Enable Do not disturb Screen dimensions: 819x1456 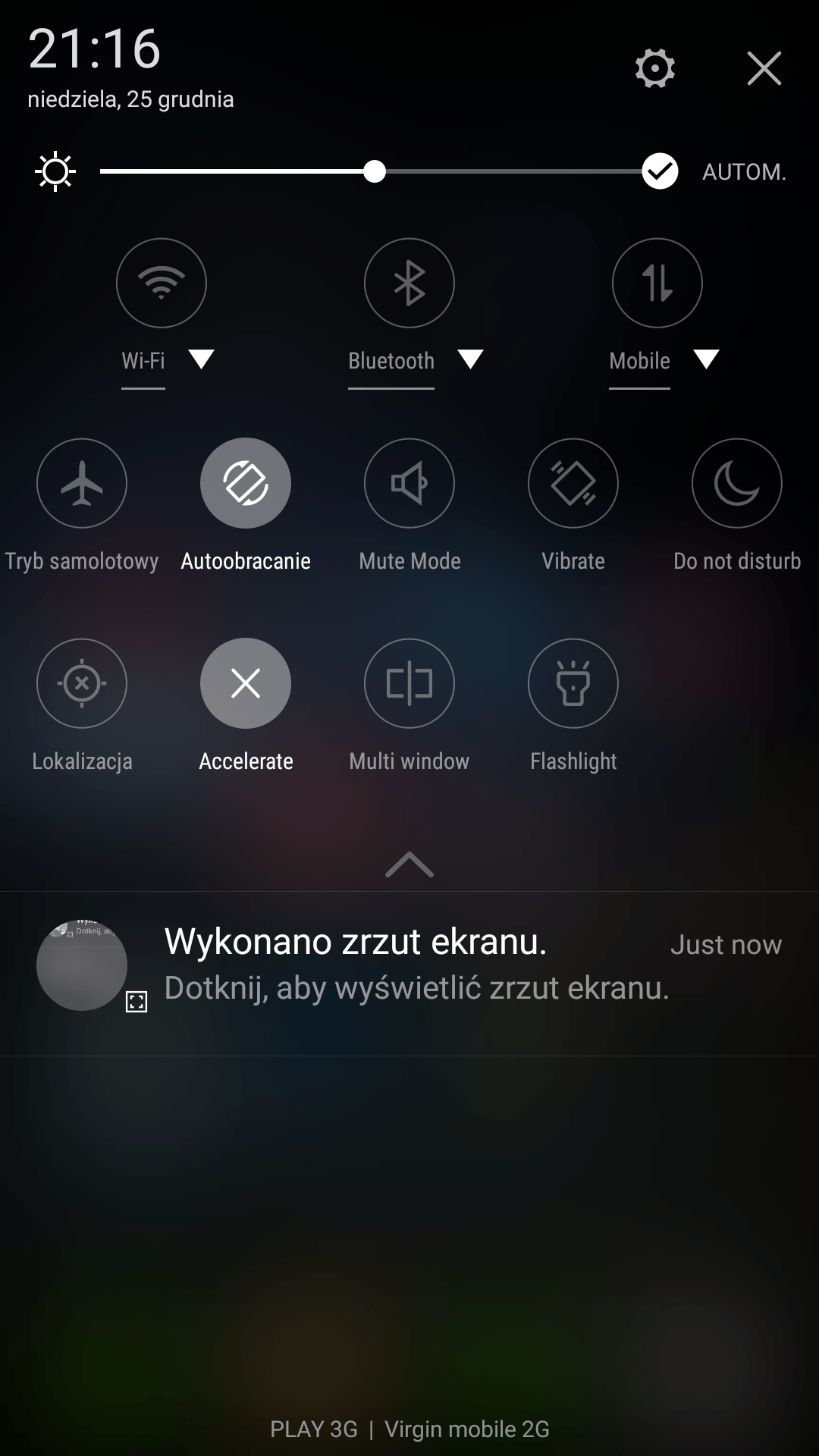[737, 483]
